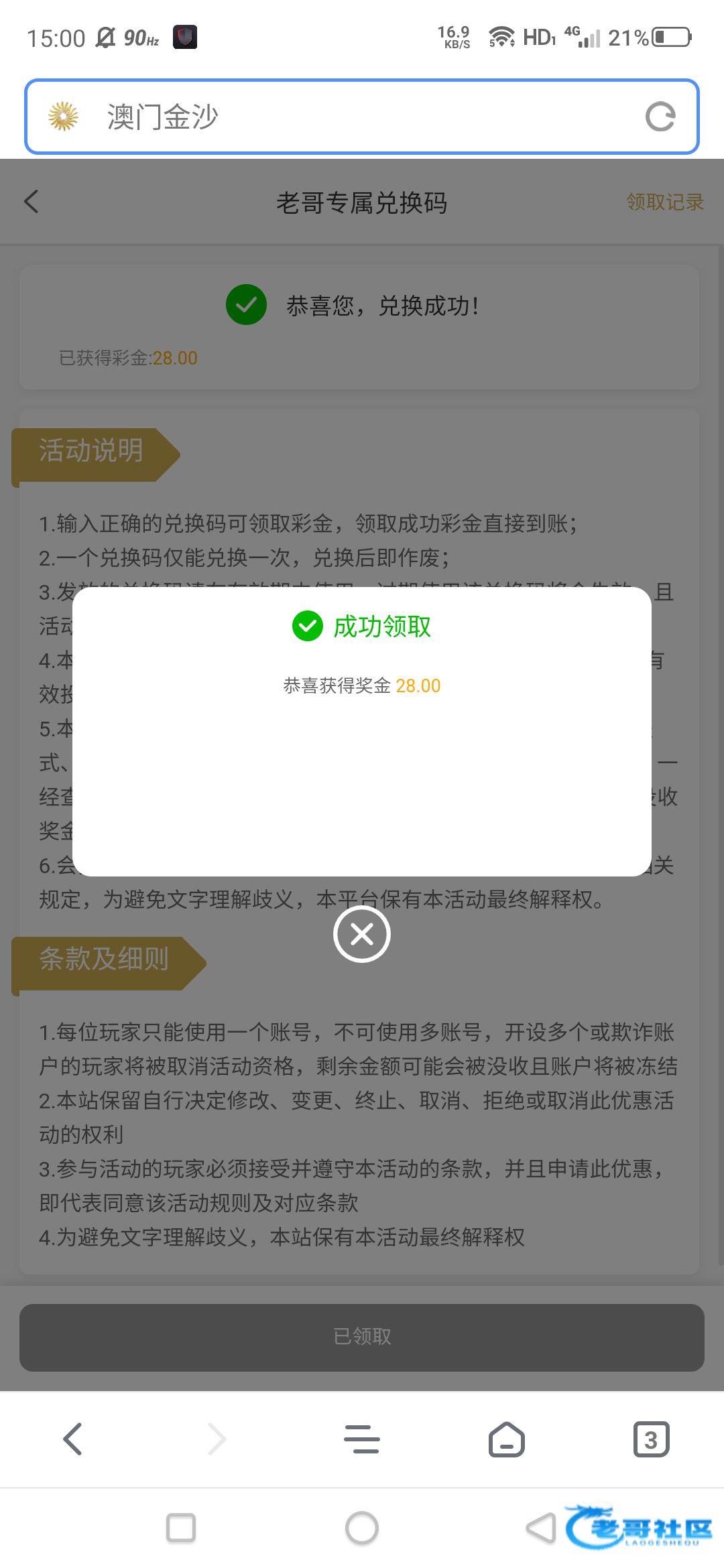This screenshot has height=1568, width=724.
Task: Go back from 老哥专属兑换码 page
Action: pyautogui.click(x=32, y=202)
